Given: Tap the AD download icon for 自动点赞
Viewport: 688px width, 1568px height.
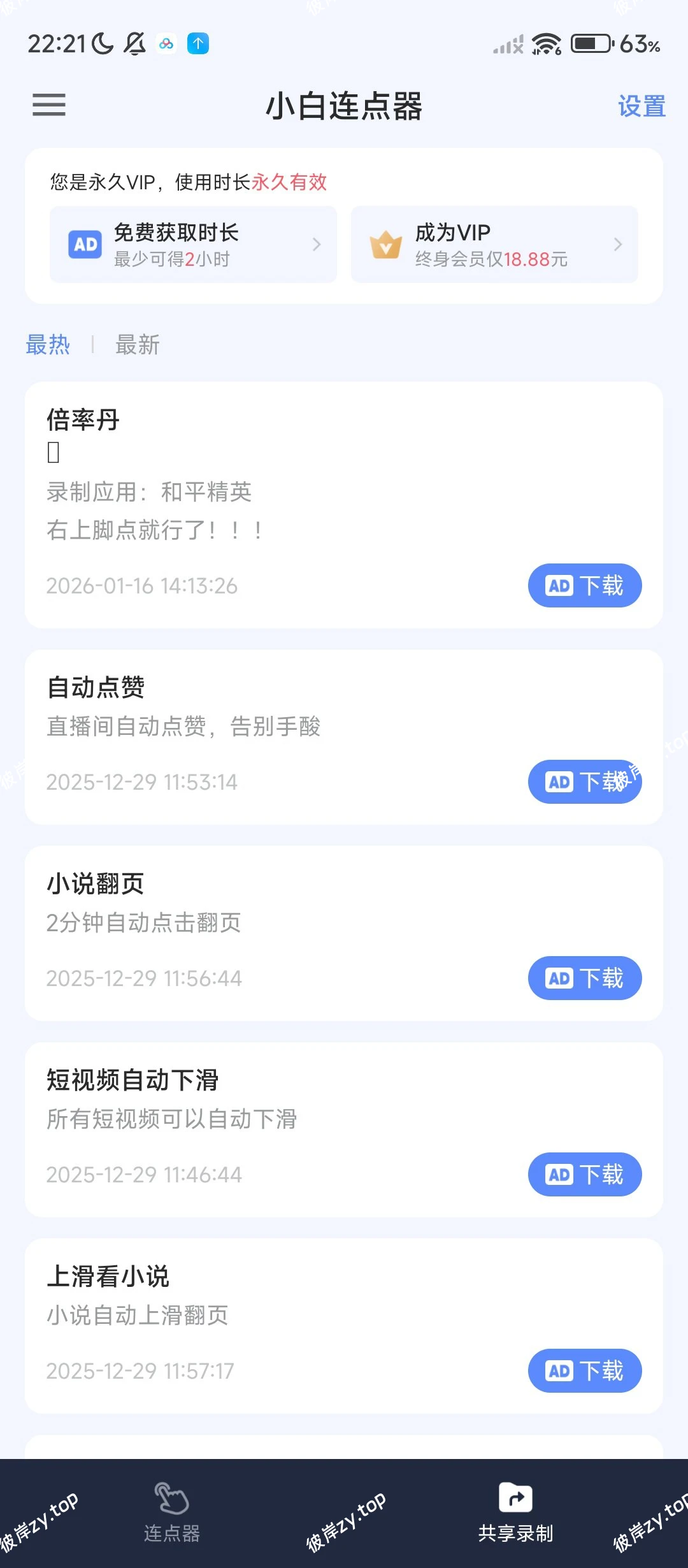Looking at the screenshot, I should tap(561, 781).
